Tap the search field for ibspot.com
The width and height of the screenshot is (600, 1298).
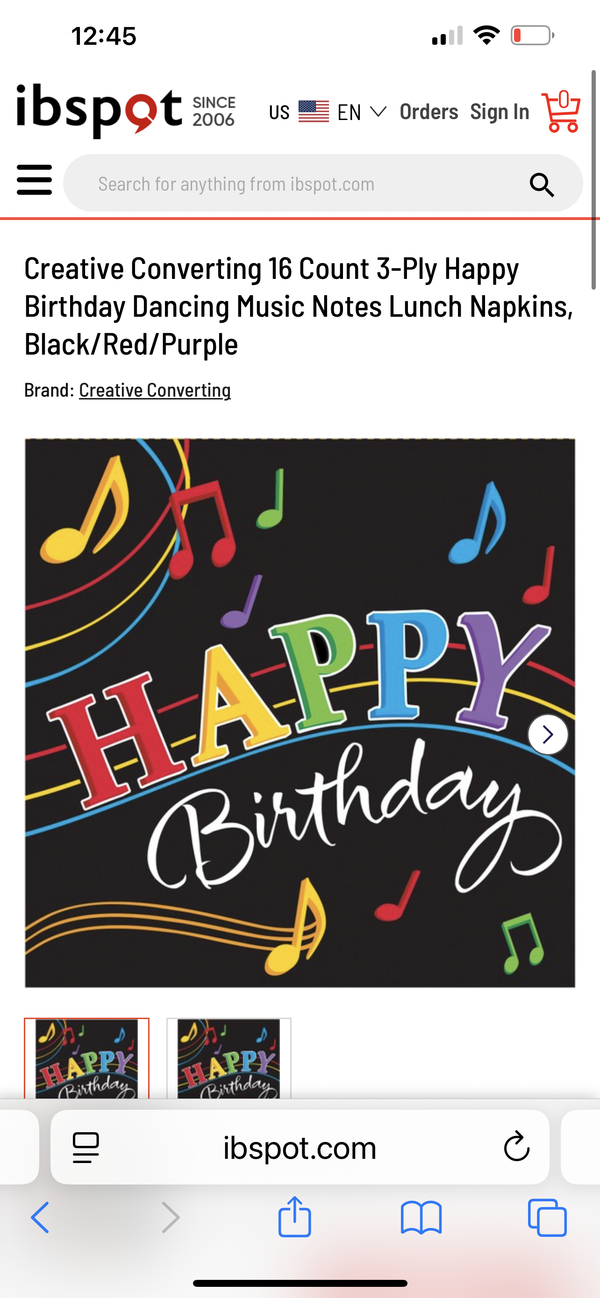300,184
